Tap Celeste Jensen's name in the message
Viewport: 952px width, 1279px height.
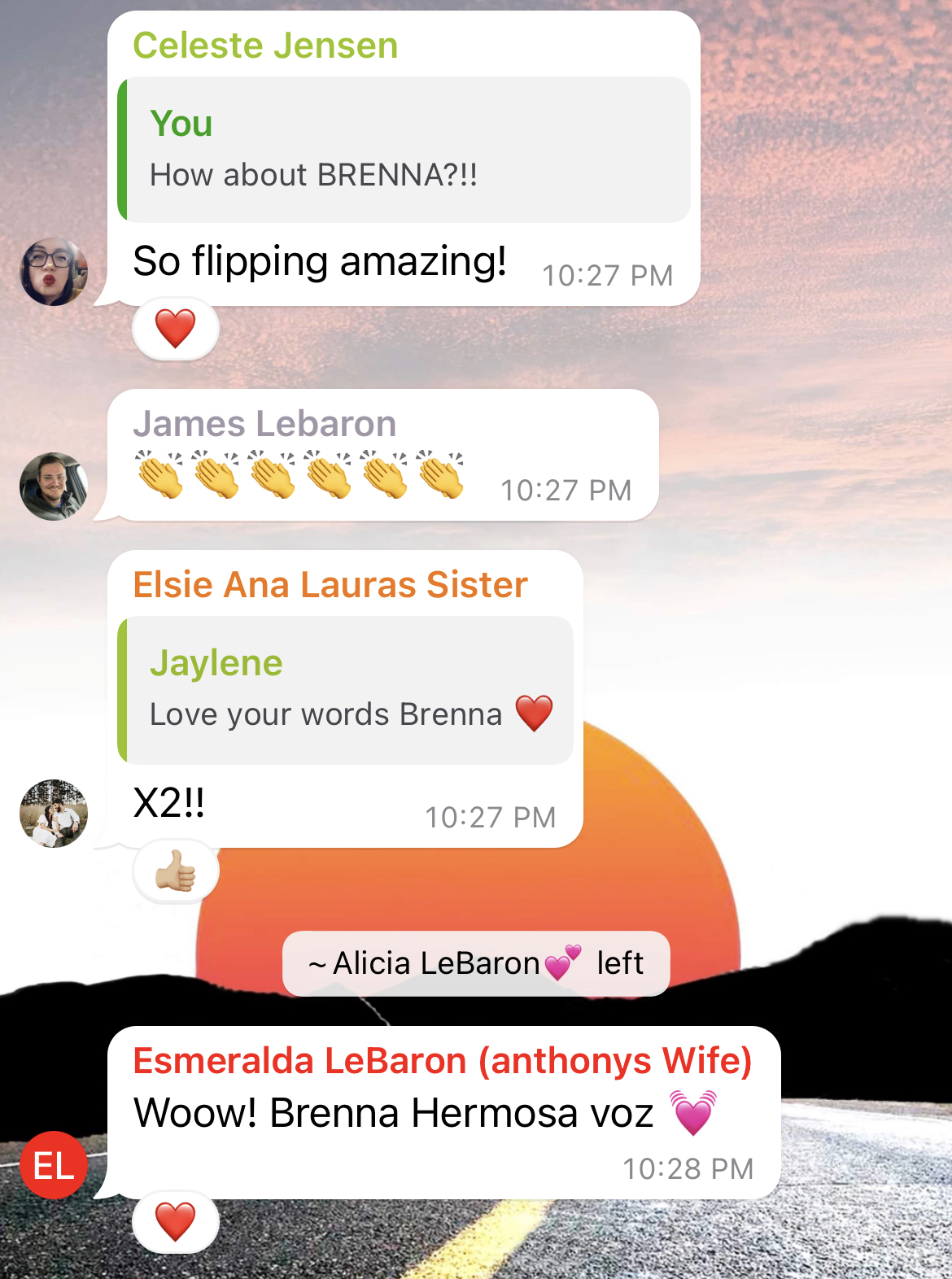click(x=265, y=46)
